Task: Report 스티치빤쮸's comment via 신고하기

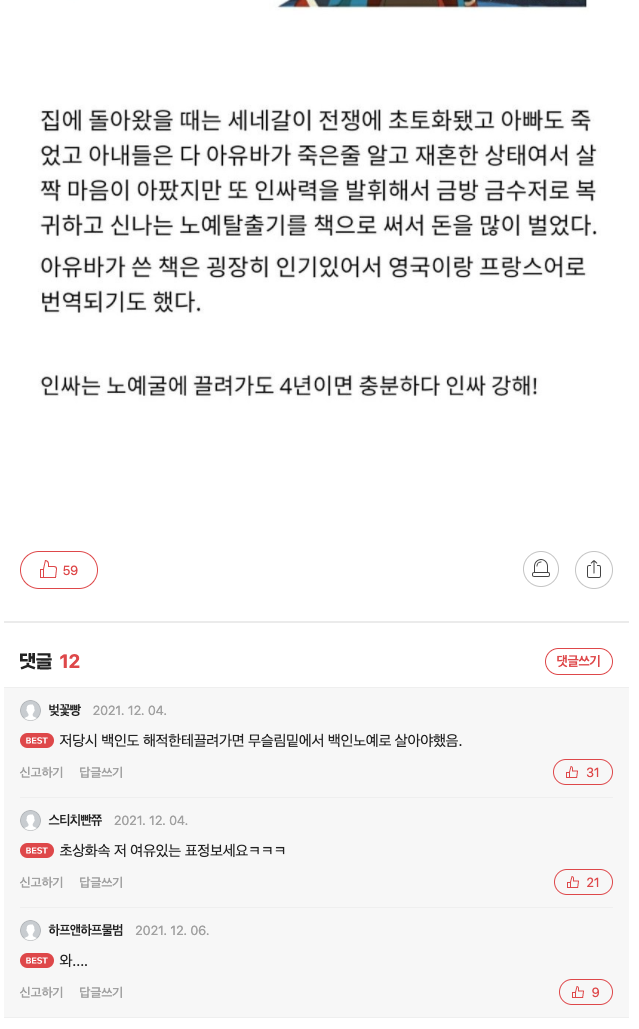Action: pyautogui.click(x=41, y=883)
